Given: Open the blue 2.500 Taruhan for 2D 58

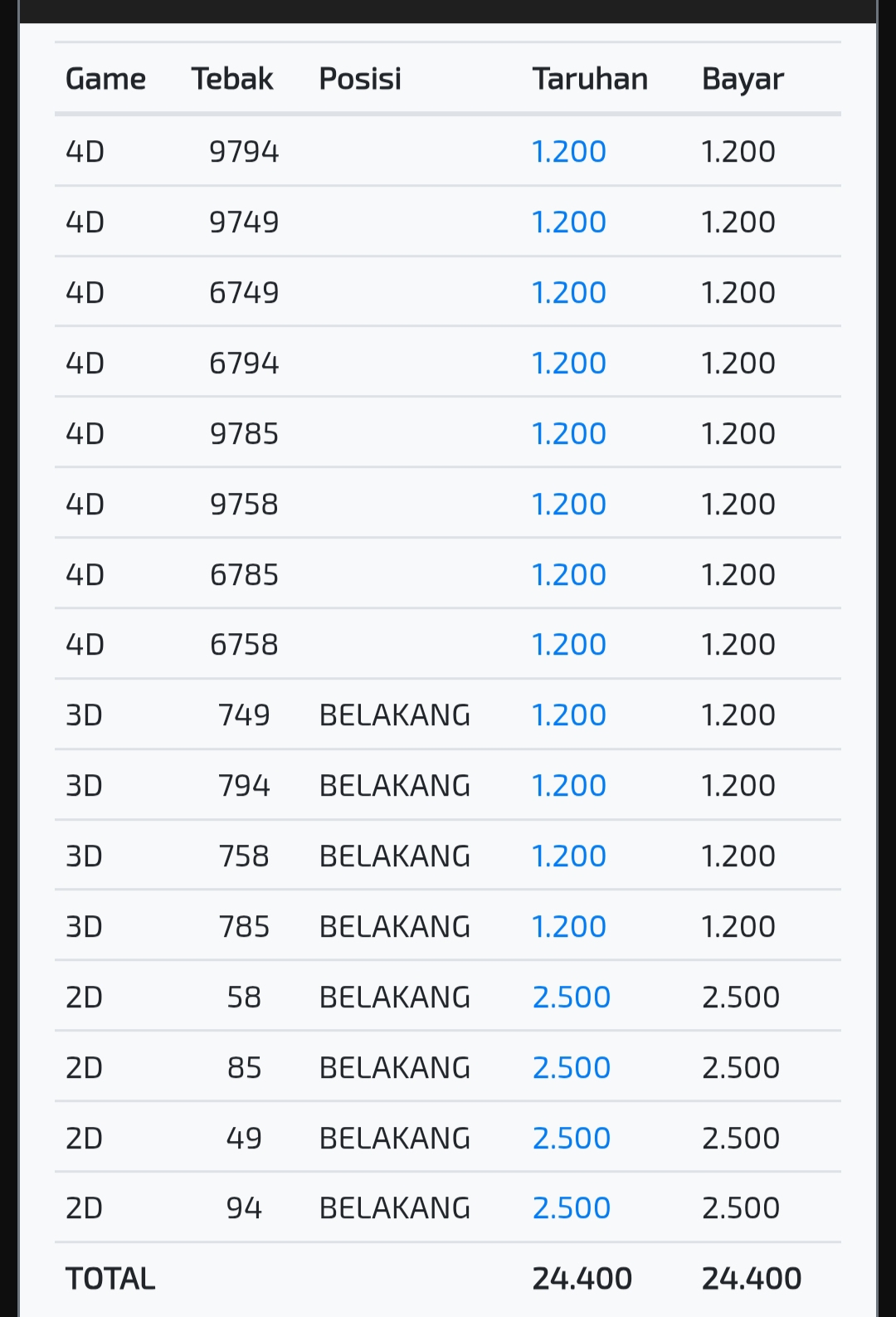Looking at the screenshot, I should point(572,998).
